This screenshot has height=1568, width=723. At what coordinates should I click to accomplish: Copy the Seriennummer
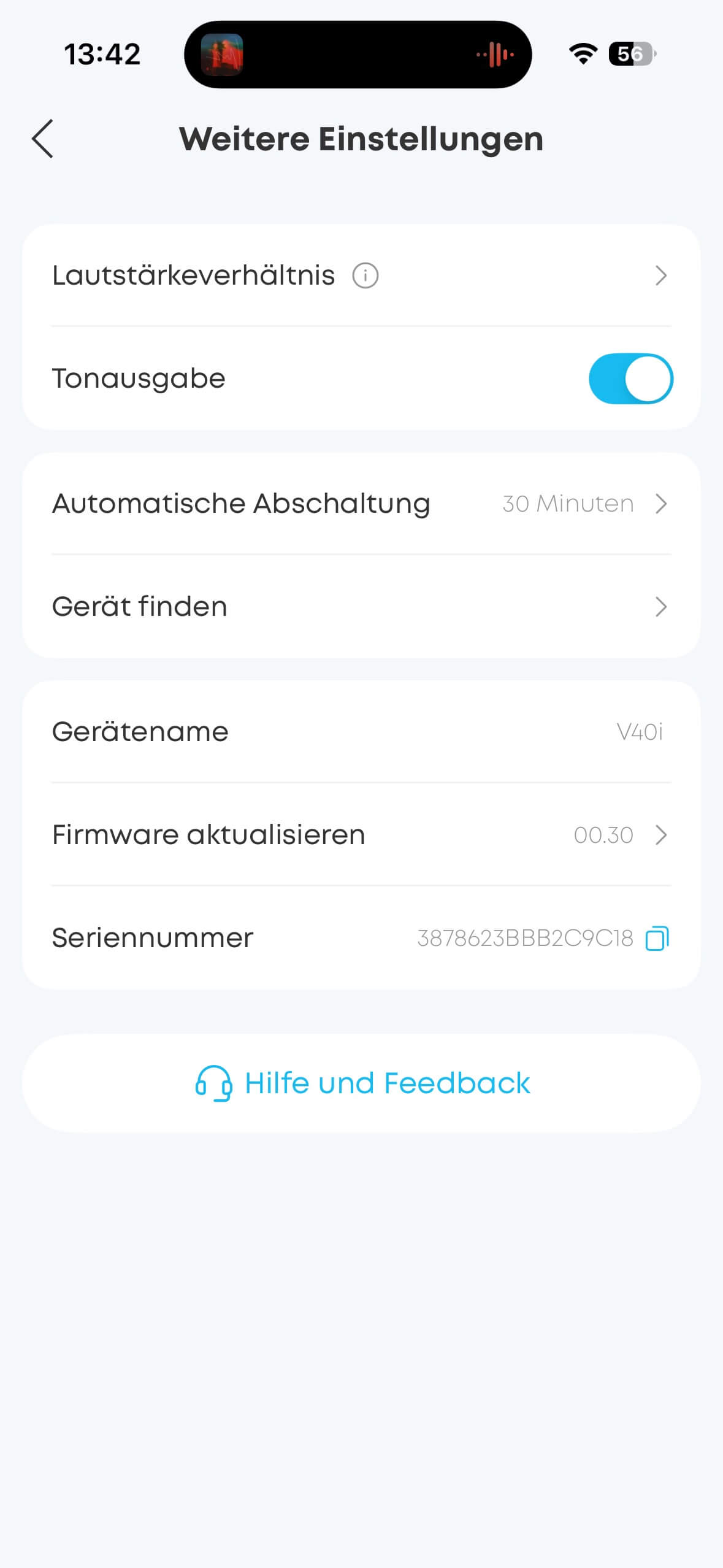pyautogui.click(x=657, y=939)
